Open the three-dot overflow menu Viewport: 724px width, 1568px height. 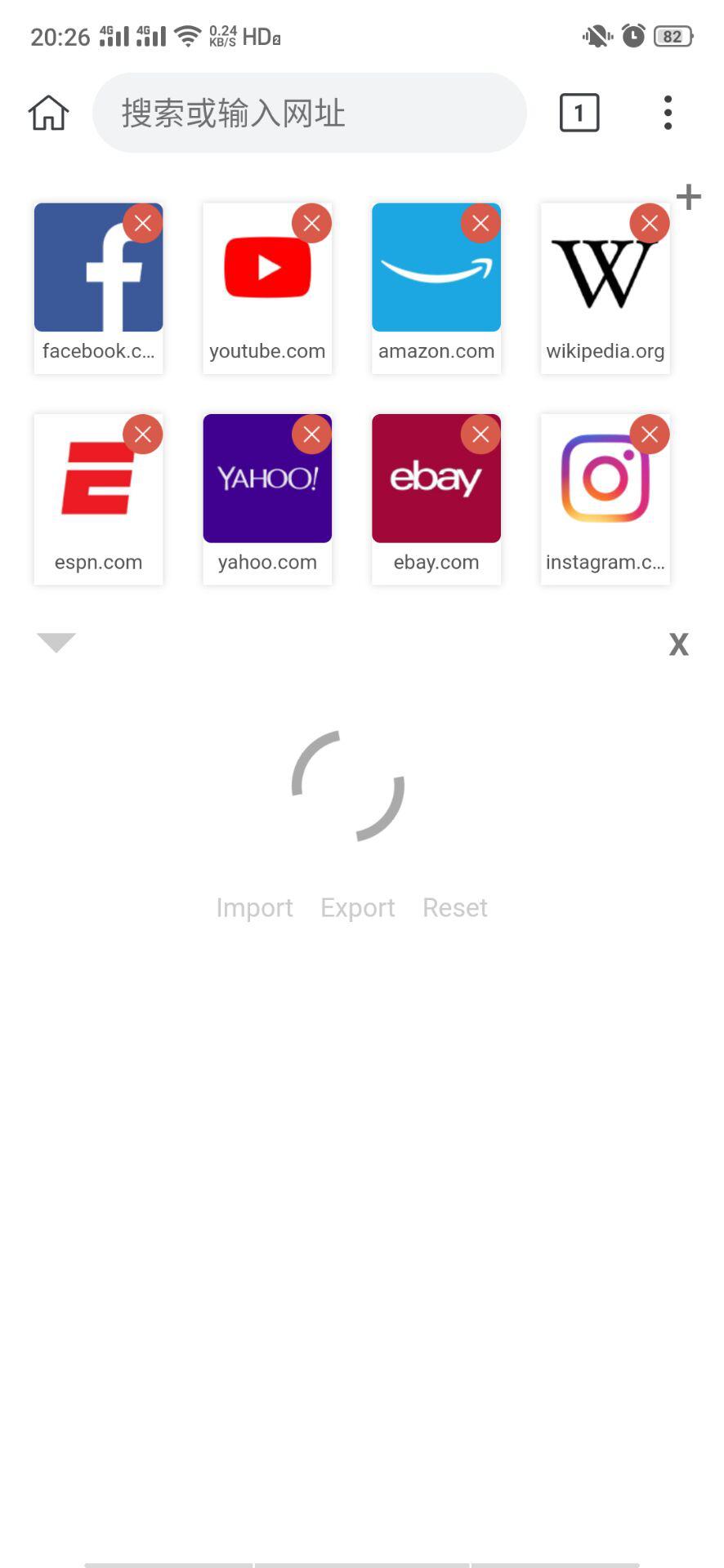668,113
